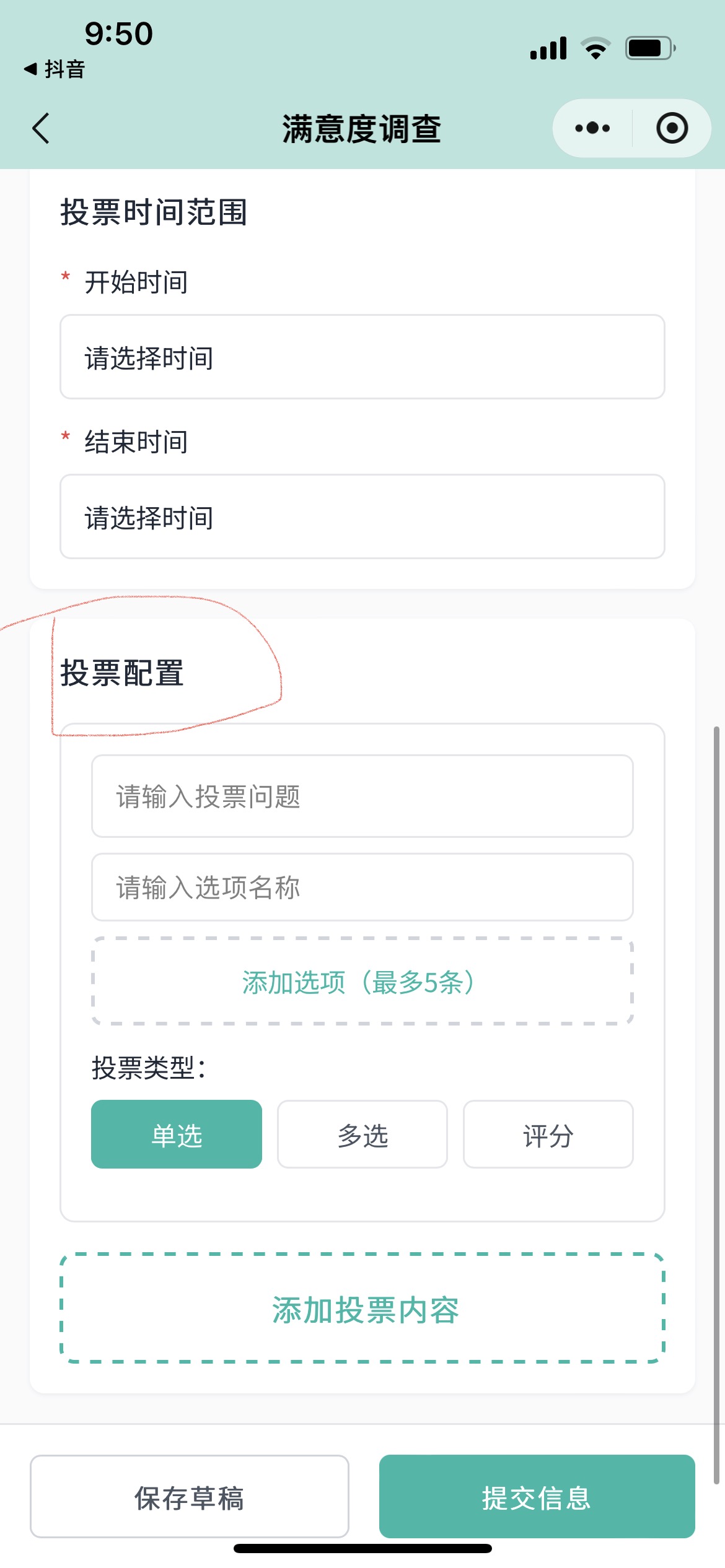Select 多选 vote type
This screenshot has width=725, height=1568.
pyautogui.click(x=362, y=1135)
